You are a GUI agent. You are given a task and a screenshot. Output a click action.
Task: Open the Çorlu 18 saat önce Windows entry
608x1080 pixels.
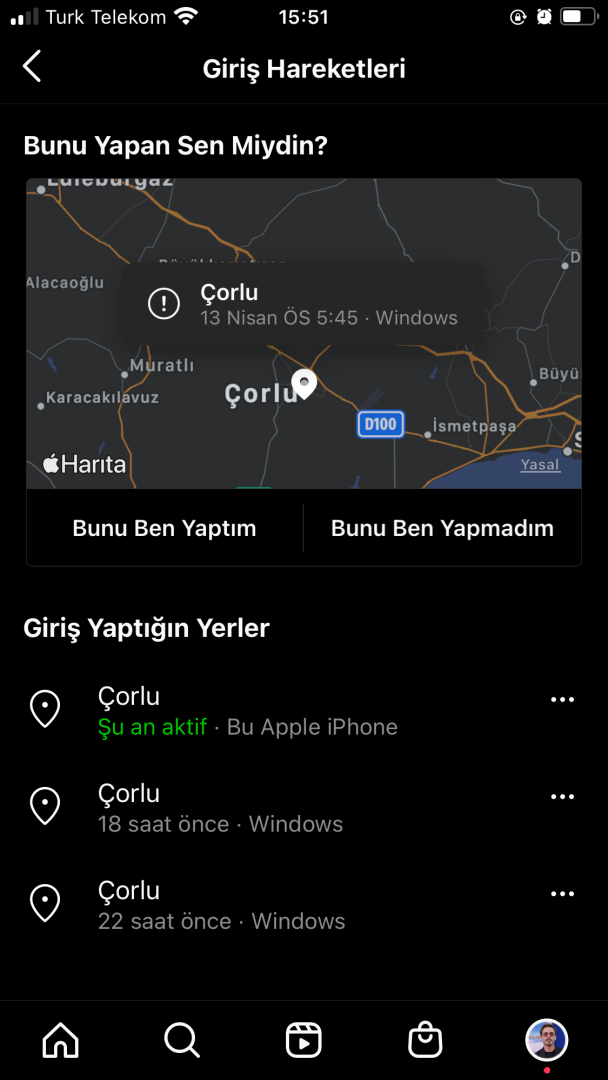(x=220, y=808)
